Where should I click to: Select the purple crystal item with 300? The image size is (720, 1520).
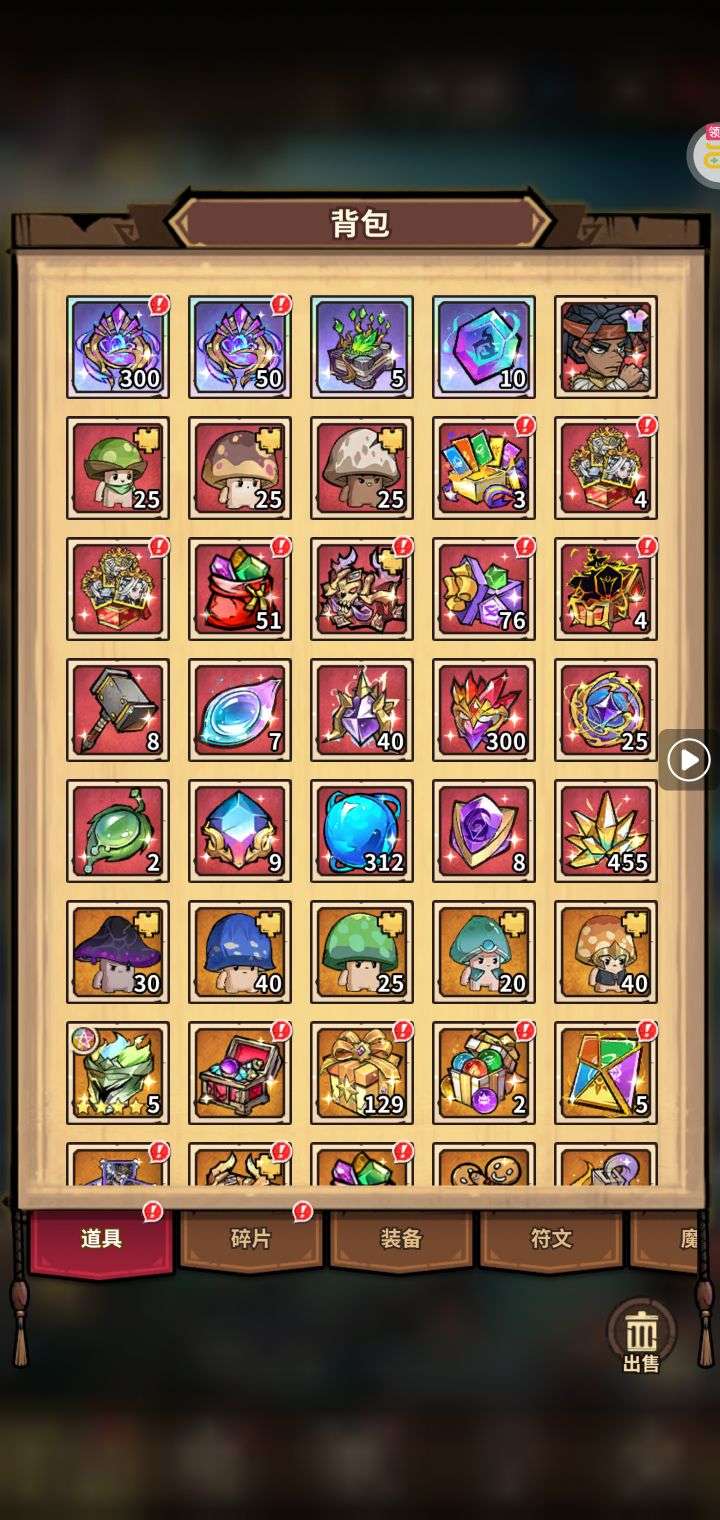click(118, 347)
